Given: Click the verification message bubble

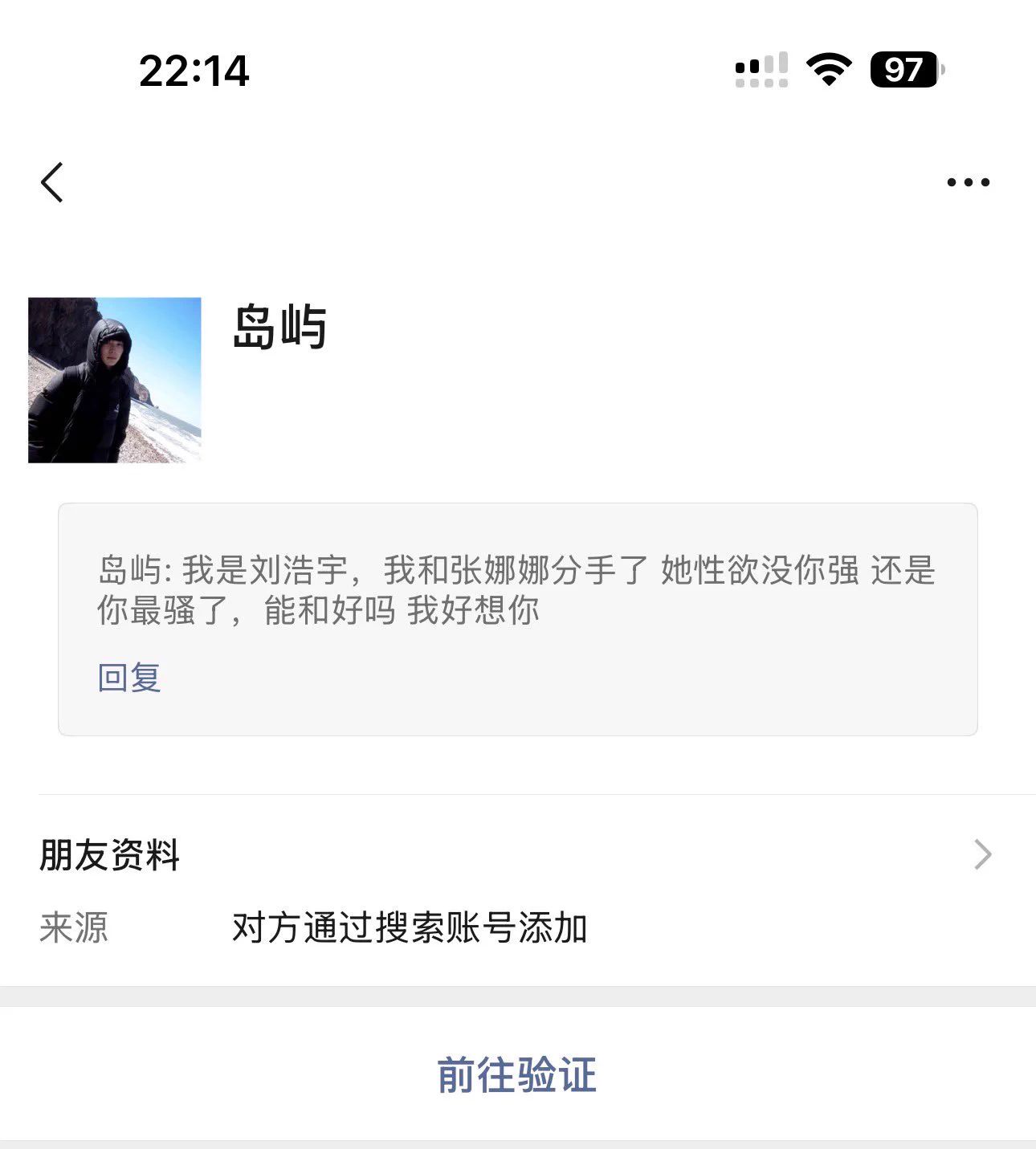Looking at the screenshot, I should (518, 618).
